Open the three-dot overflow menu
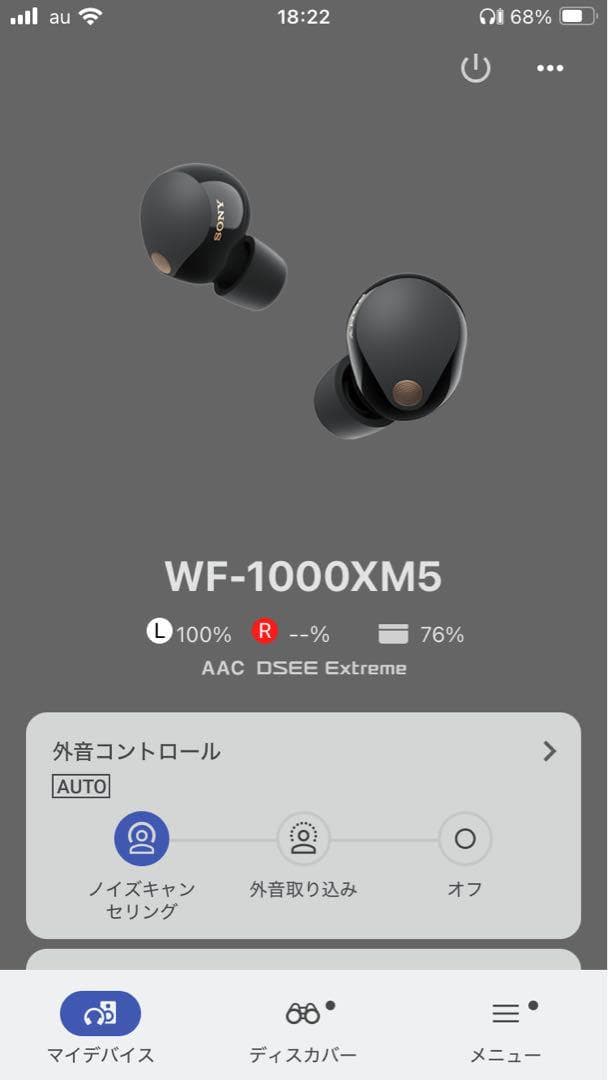The width and height of the screenshot is (608, 1080). click(550, 68)
